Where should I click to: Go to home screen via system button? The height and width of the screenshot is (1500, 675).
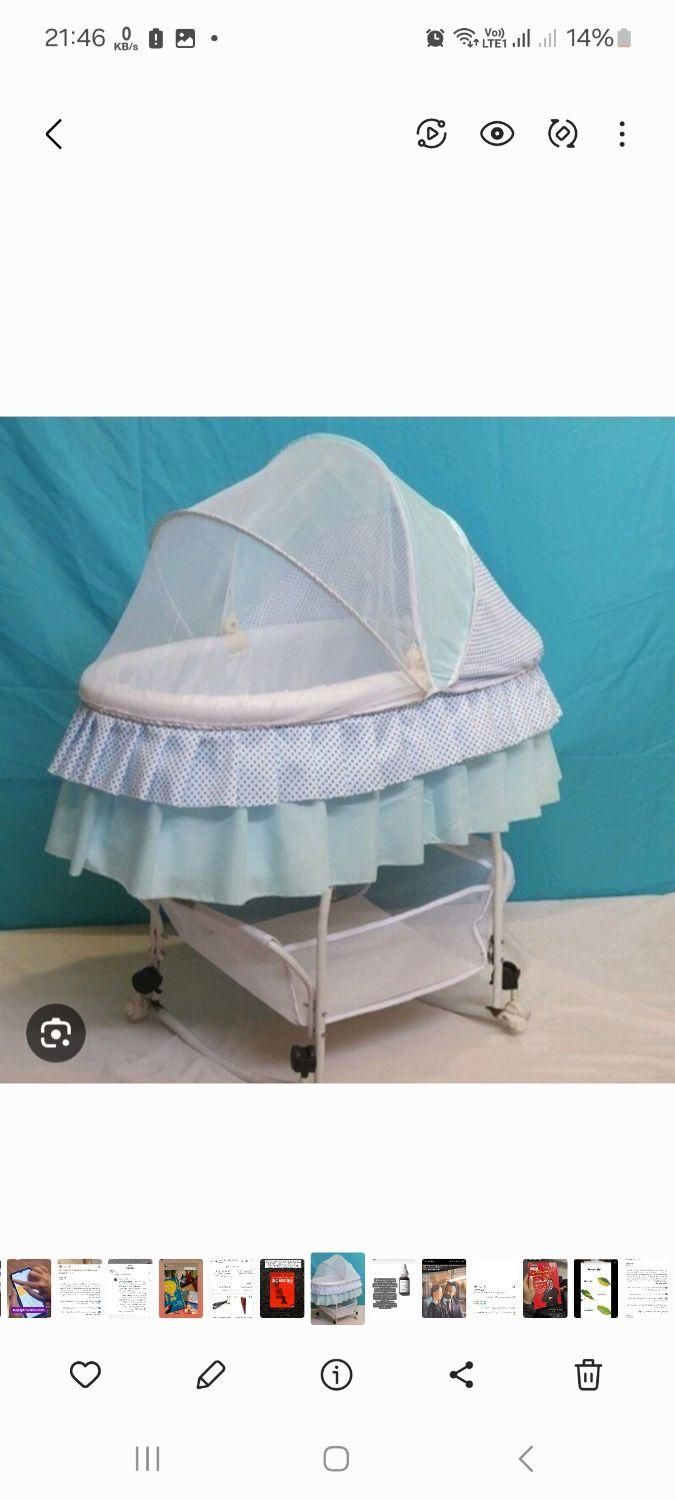[x=336, y=1459]
